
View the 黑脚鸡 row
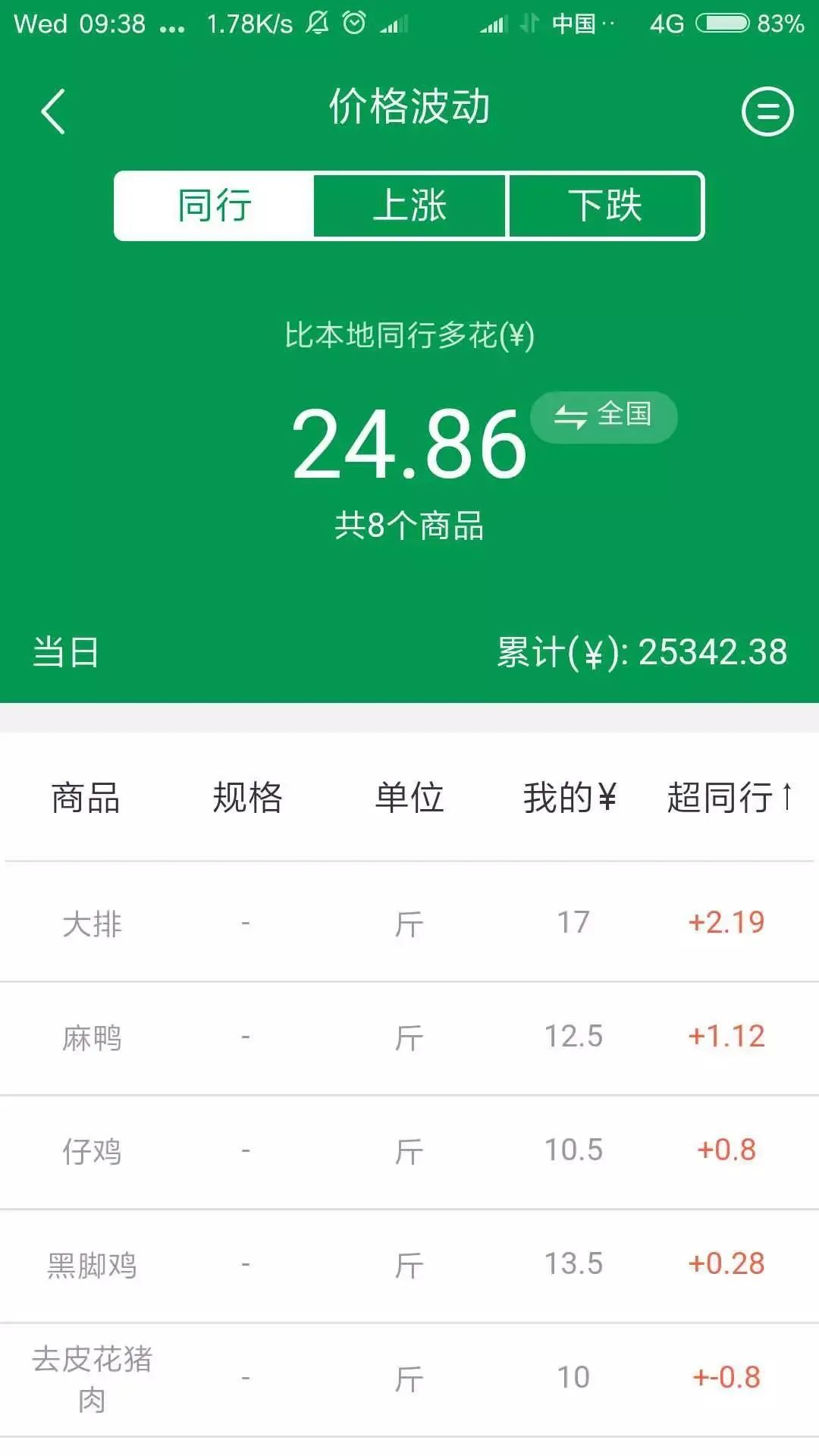click(x=409, y=1264)
